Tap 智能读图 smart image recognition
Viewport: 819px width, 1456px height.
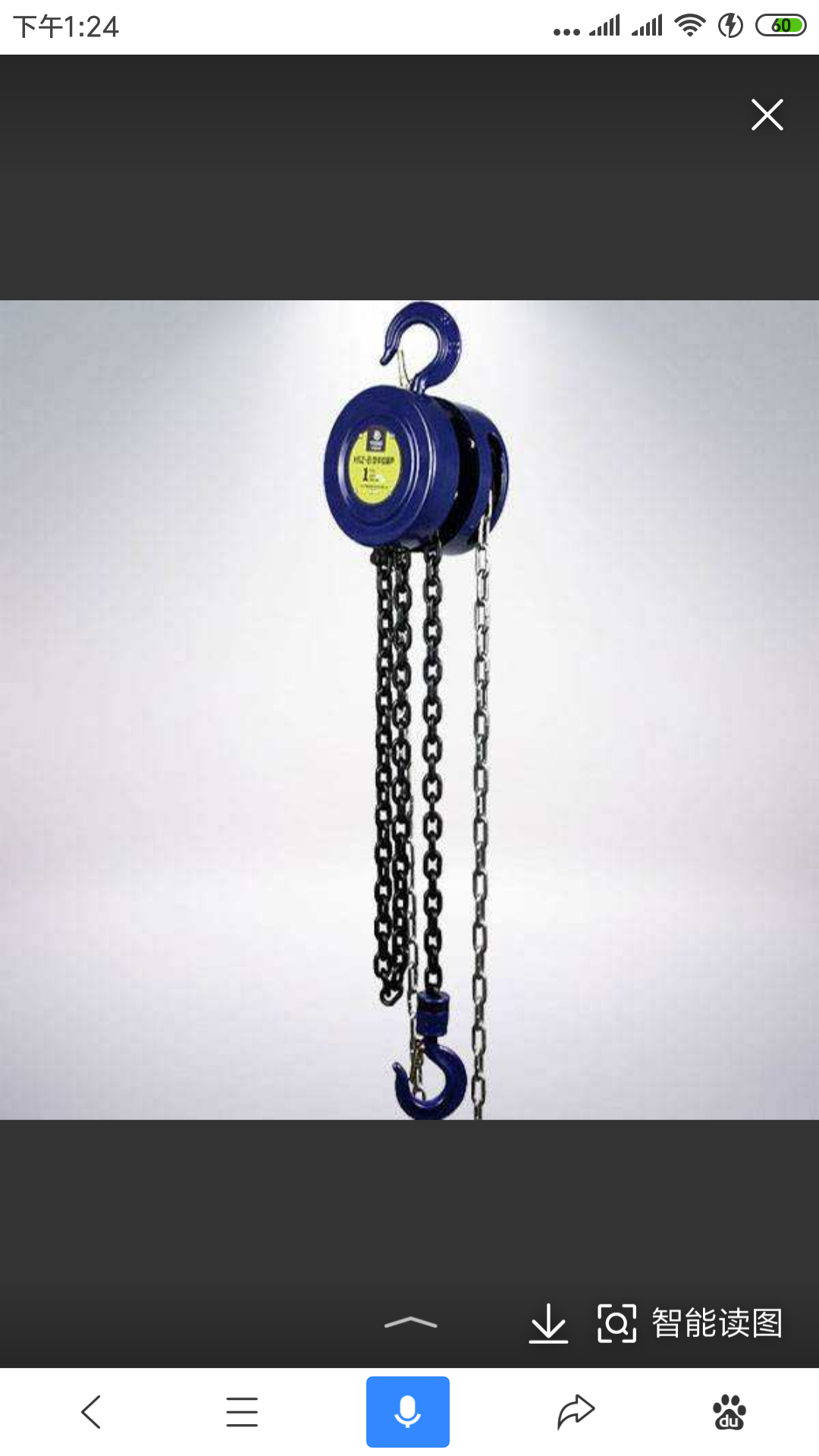click(x=690, y=1323)
